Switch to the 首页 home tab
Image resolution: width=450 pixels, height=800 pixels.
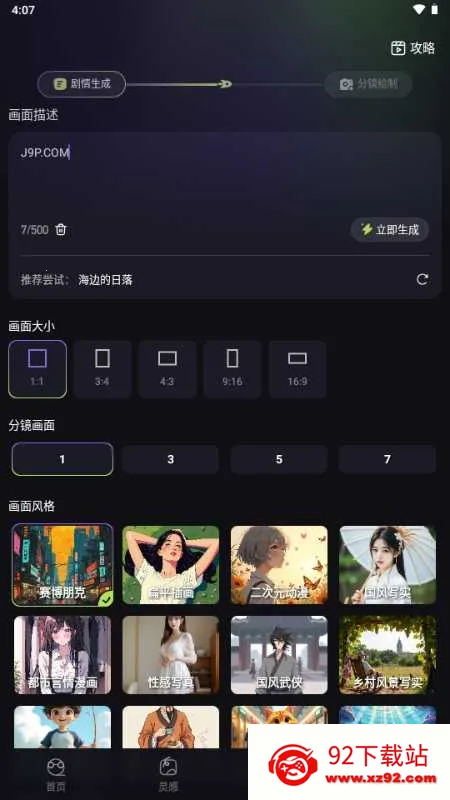pos(56,774)
